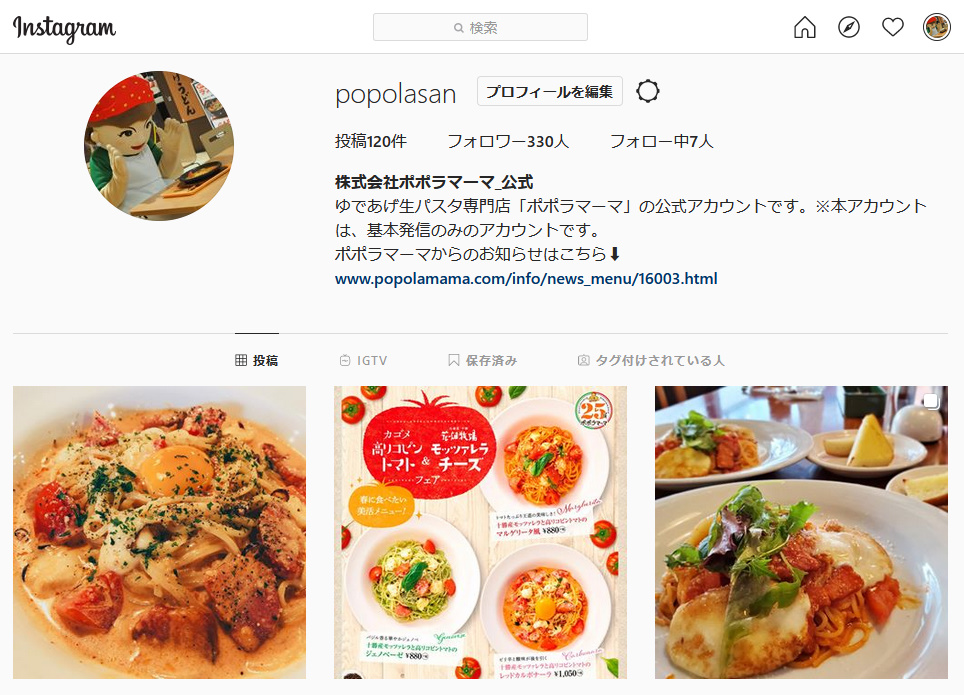Switch to the 保存済み tab

482,360
